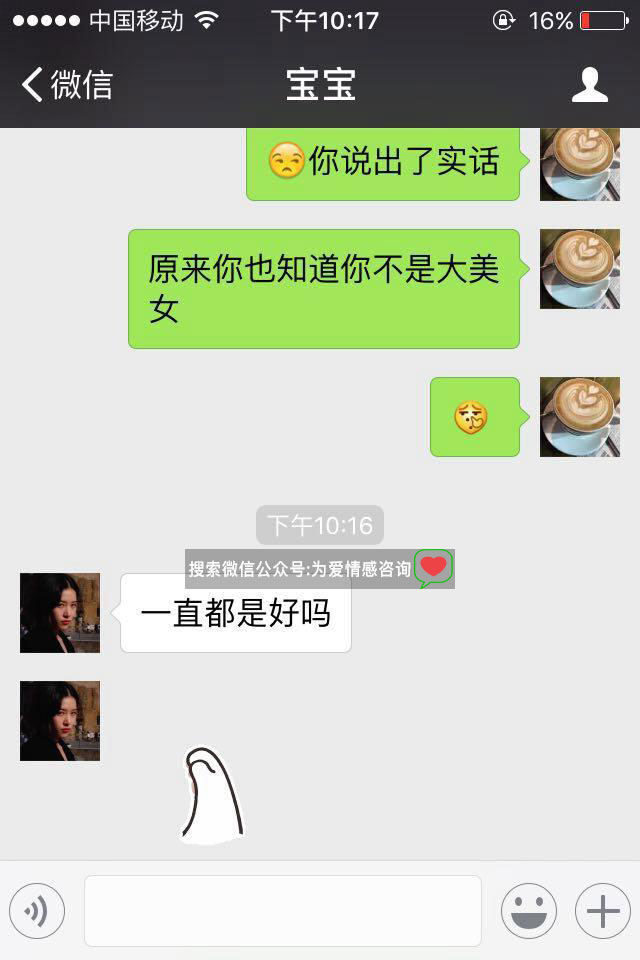Go back to the 微信 chat list

[x=66, y=85]
